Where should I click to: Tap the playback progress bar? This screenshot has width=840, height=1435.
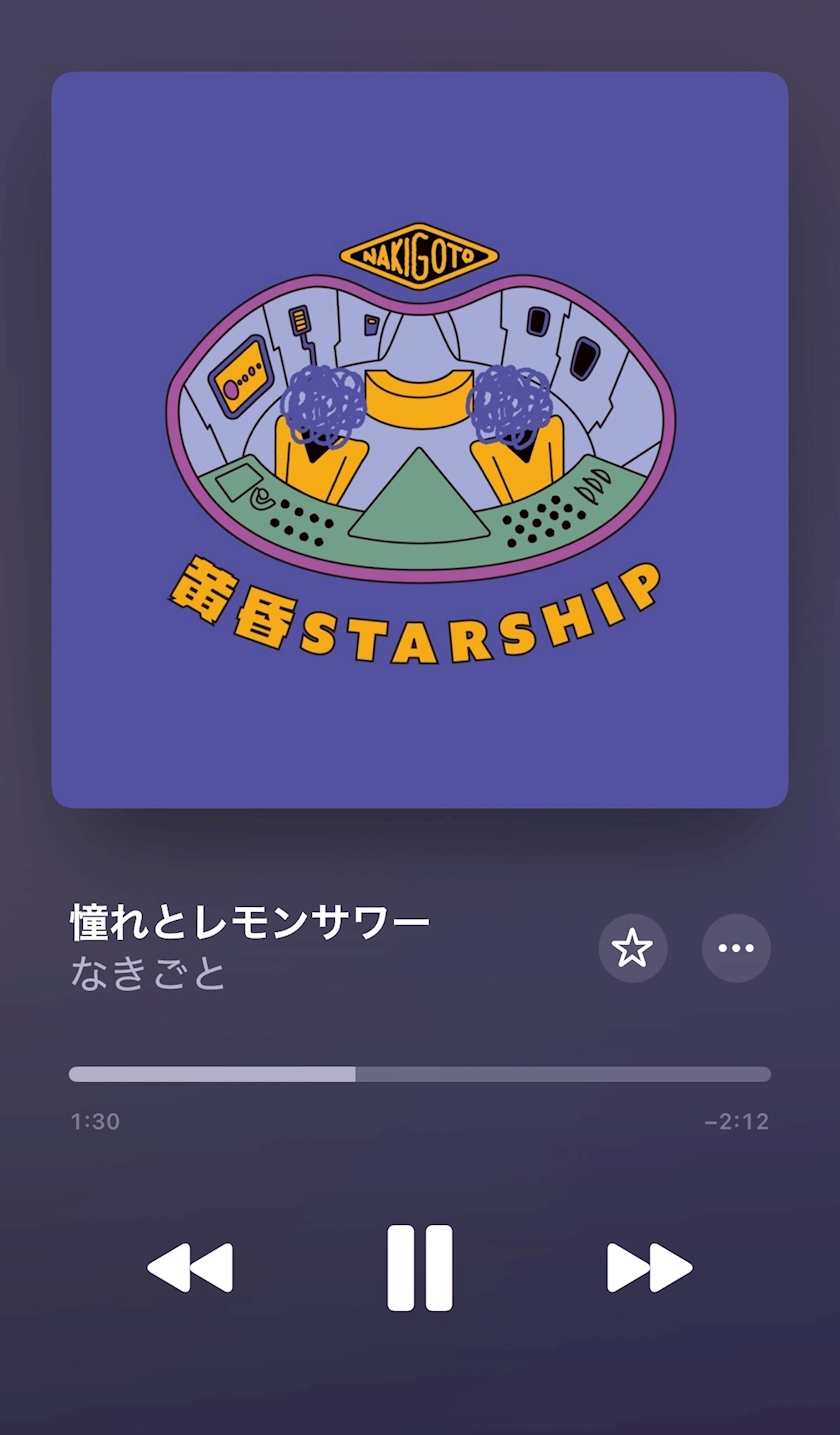[420, 1074]
